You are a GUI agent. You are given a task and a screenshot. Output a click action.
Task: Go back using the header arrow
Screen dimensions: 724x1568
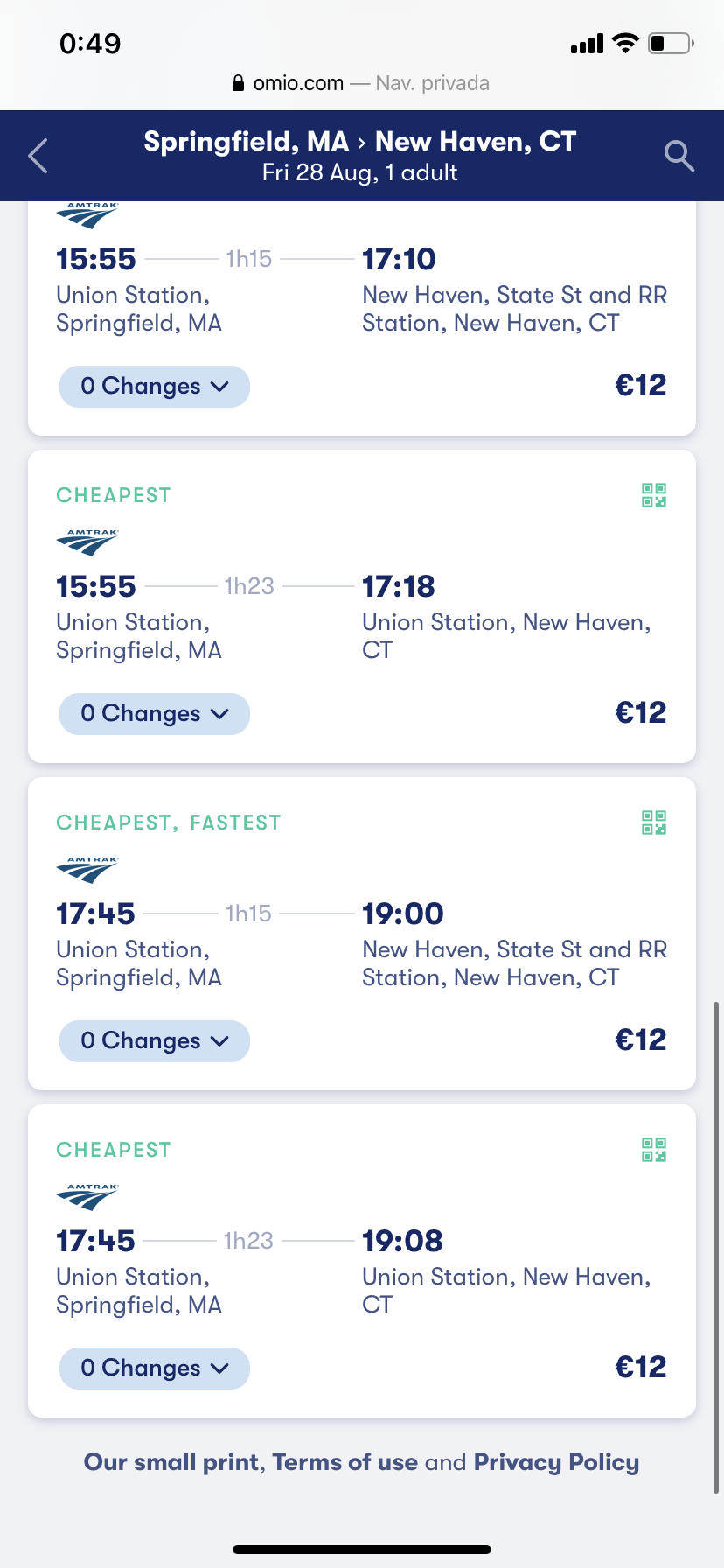pos(38,156)
